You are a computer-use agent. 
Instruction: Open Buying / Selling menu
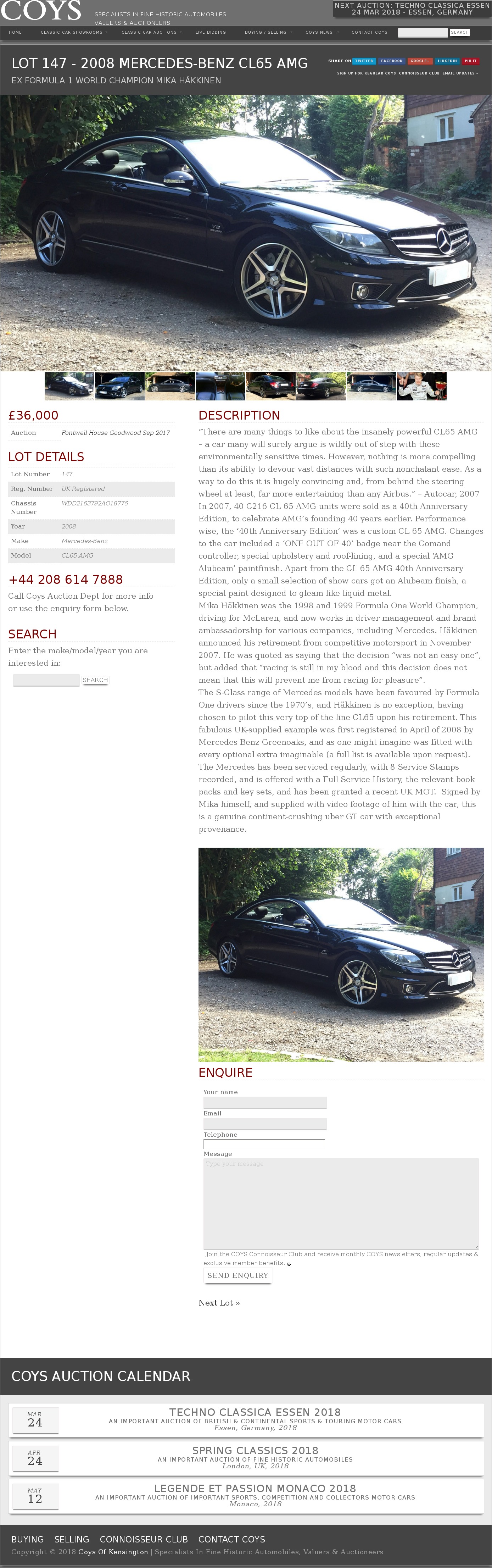[266, 32]
